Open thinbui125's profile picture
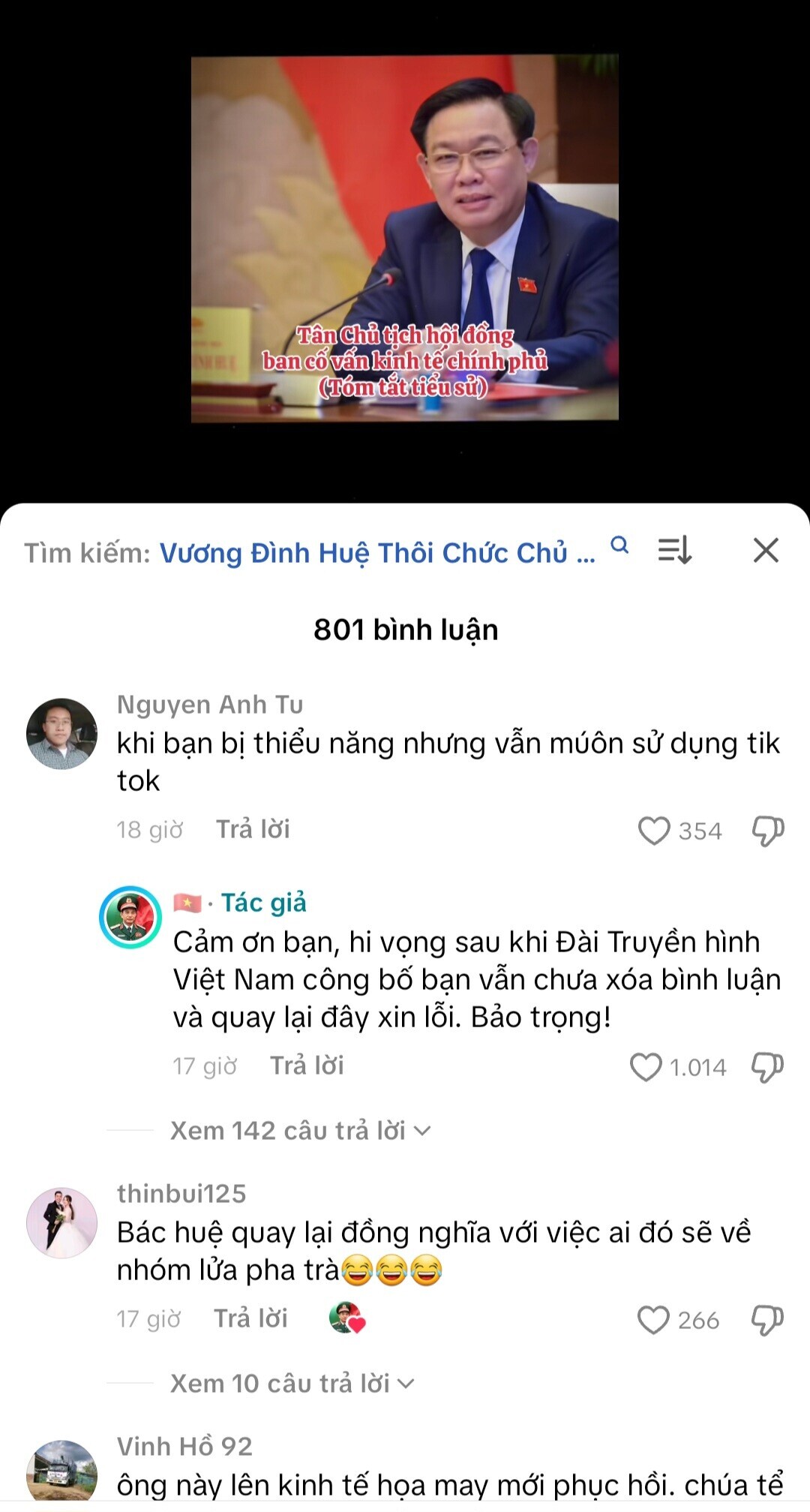This screenshot has width=810, height=1512. pyautogui.click(x=61, y=1222)
